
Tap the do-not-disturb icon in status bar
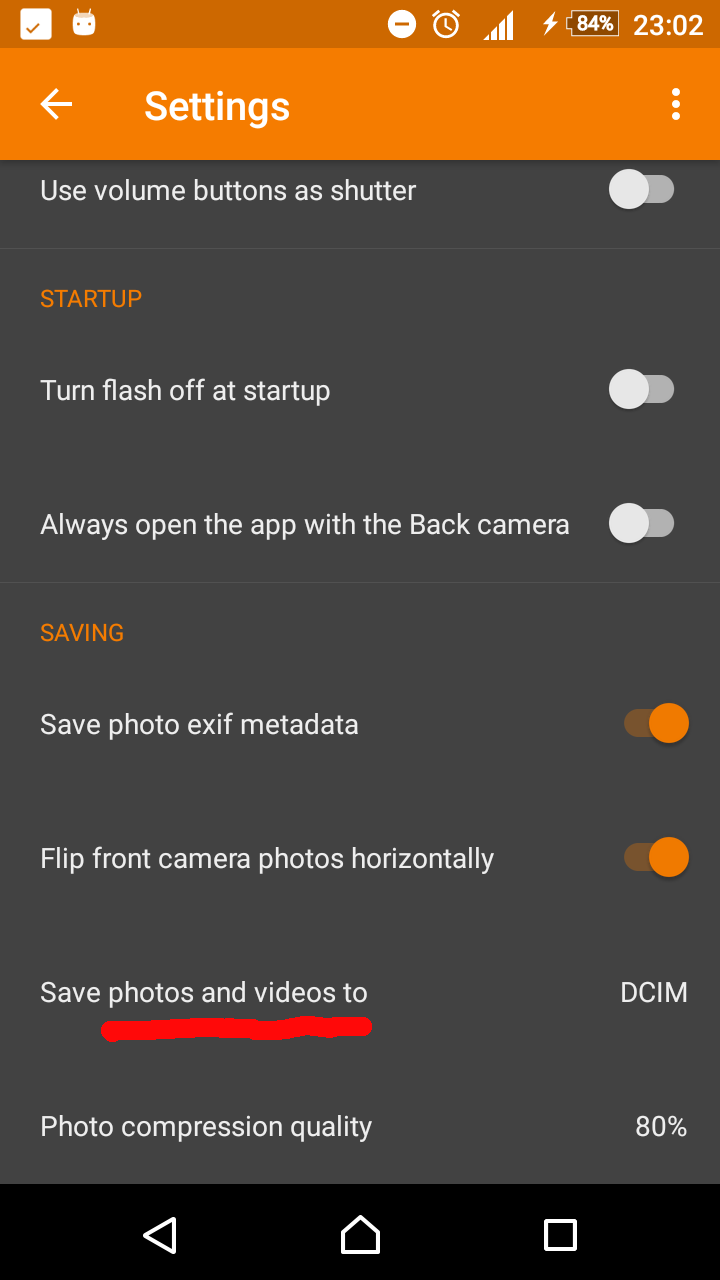coord(401,22)
